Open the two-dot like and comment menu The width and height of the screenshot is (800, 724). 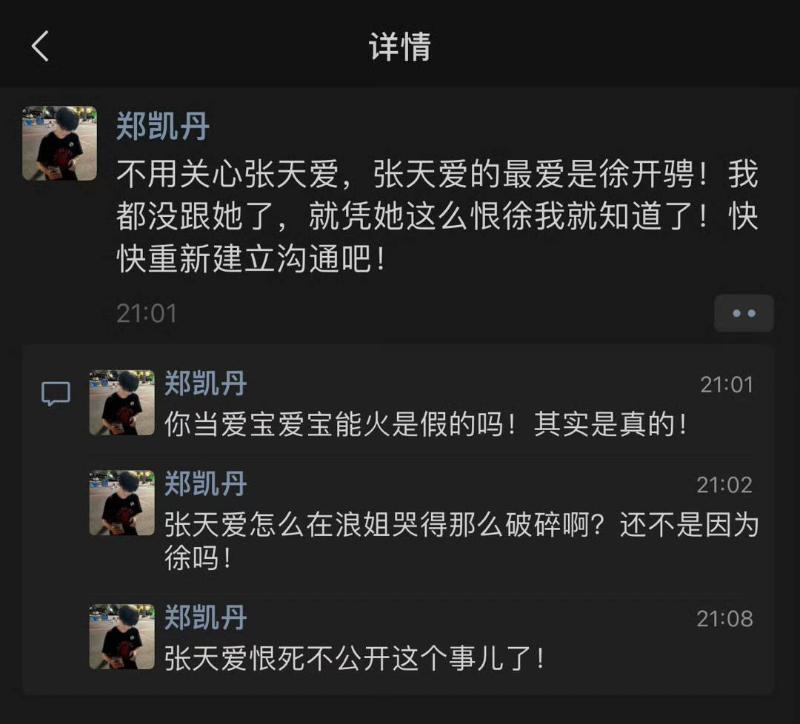743,313
